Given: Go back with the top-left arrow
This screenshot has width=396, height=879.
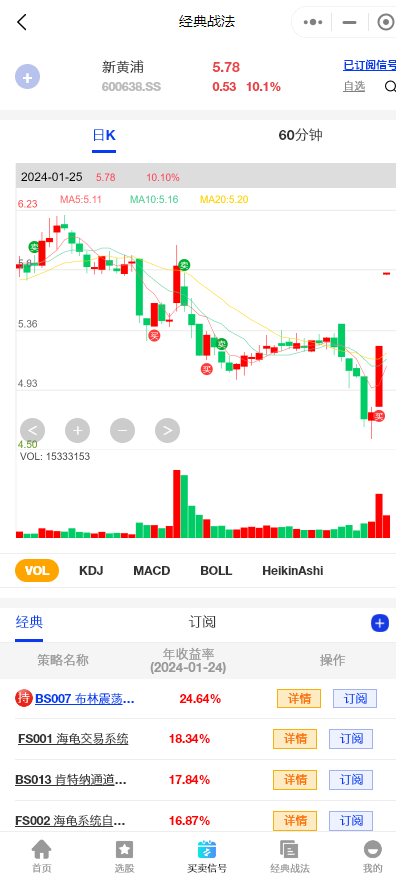Looking at the screenshot, I should [22, 22].
